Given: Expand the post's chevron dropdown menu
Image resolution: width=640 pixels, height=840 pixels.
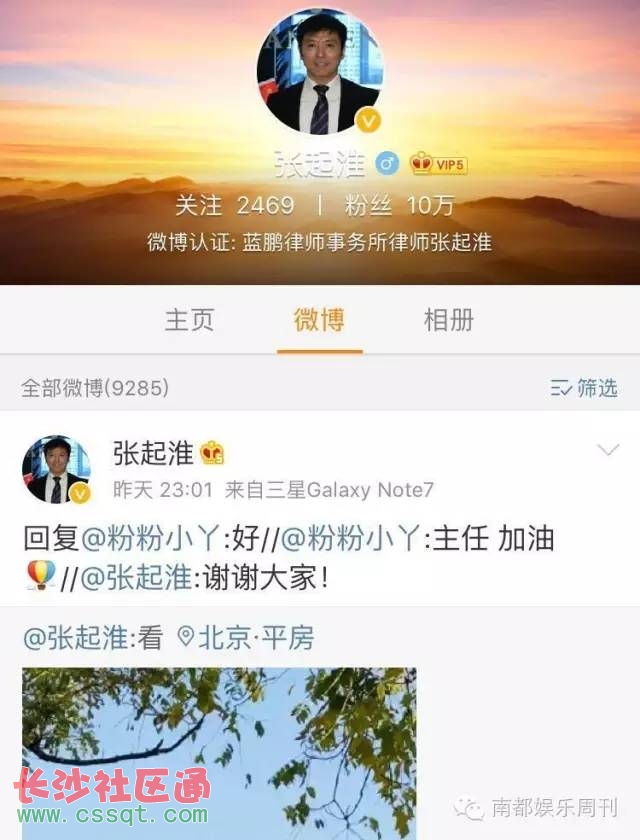Looking at the screenshot, I should tap(608, 451).
